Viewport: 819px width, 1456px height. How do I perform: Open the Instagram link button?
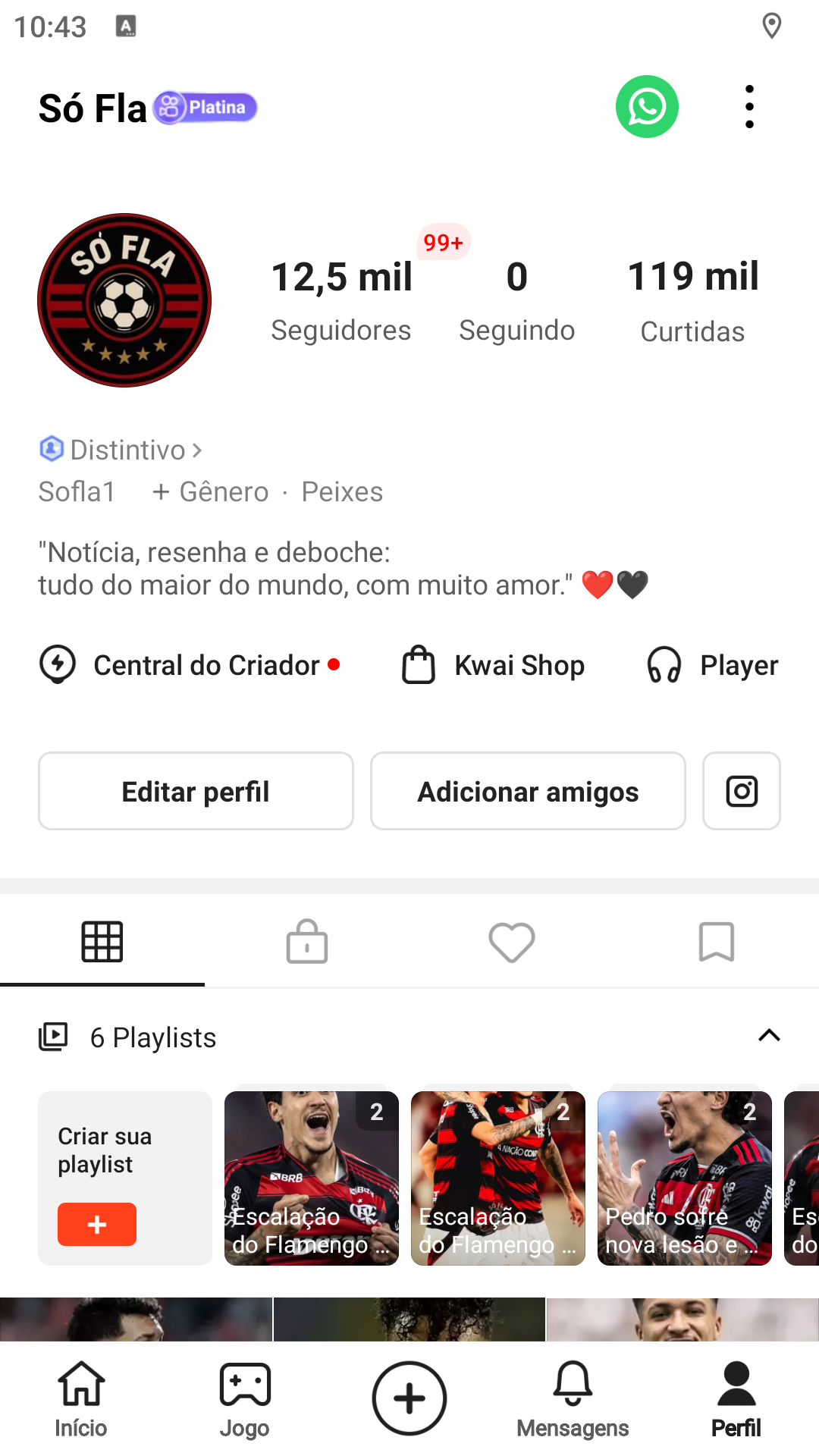(x=741, y=791)
